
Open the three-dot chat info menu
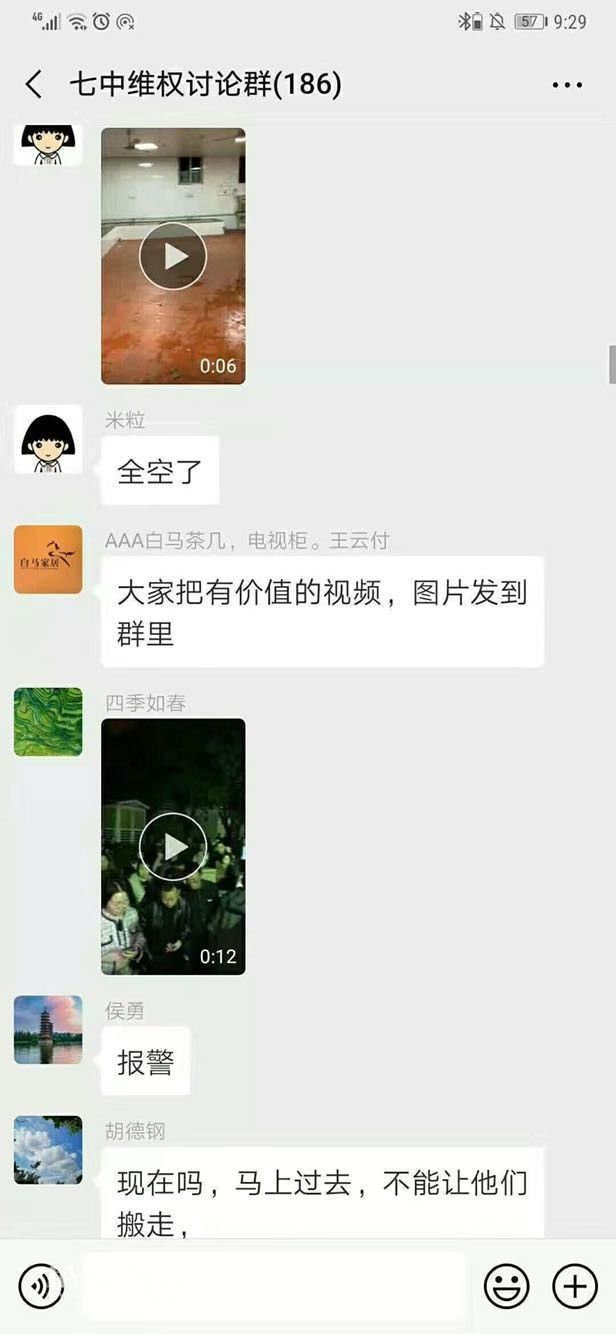coord(567,85)
